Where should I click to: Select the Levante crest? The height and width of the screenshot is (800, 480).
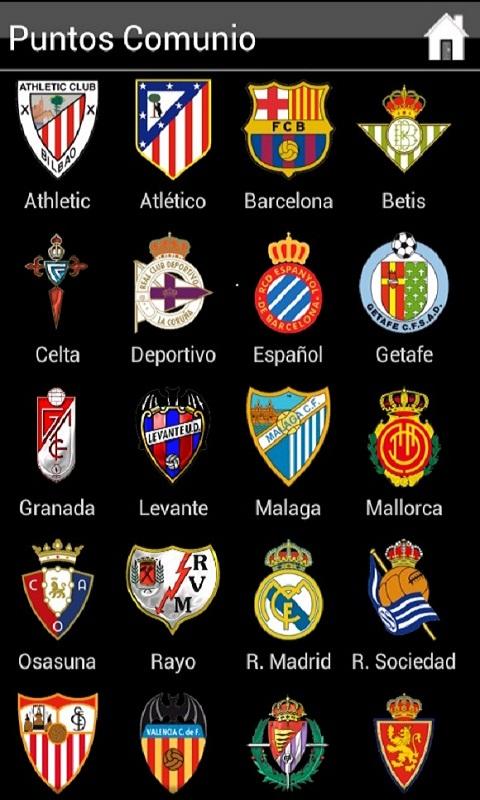coord(173,435)
